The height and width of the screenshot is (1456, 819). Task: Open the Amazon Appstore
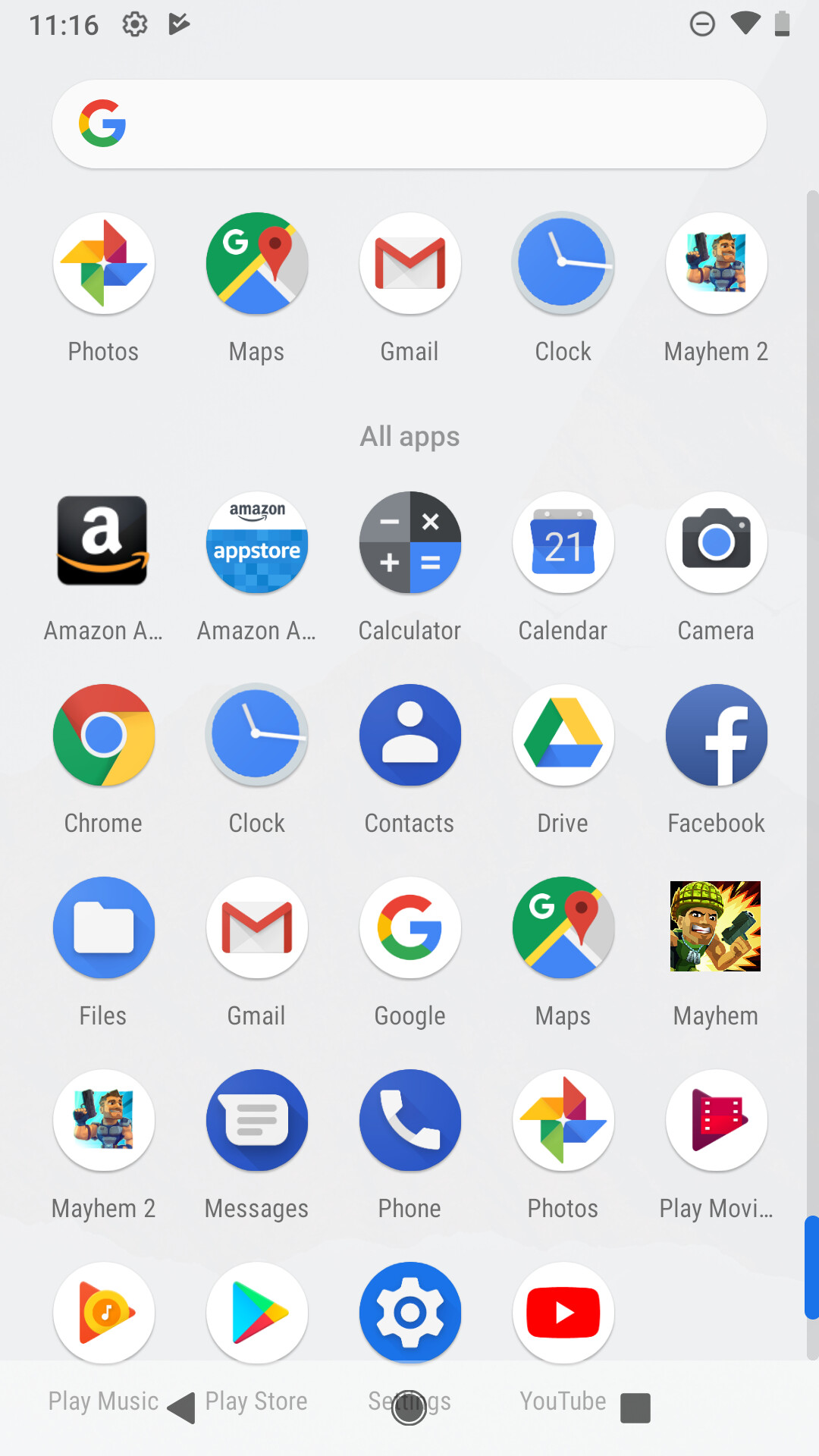click(256, 543)
